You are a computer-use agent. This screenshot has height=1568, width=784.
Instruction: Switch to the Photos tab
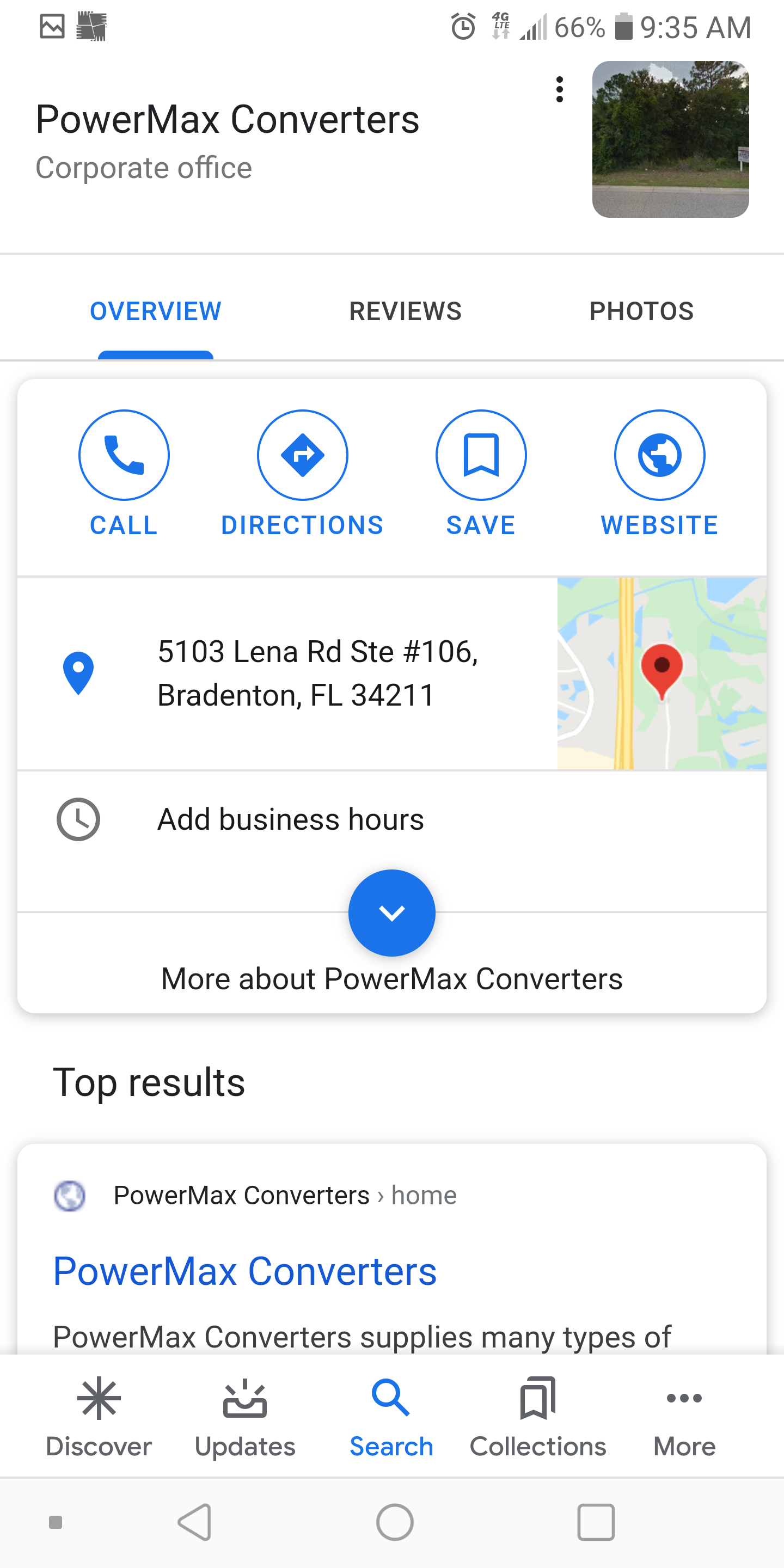(641, 311)
